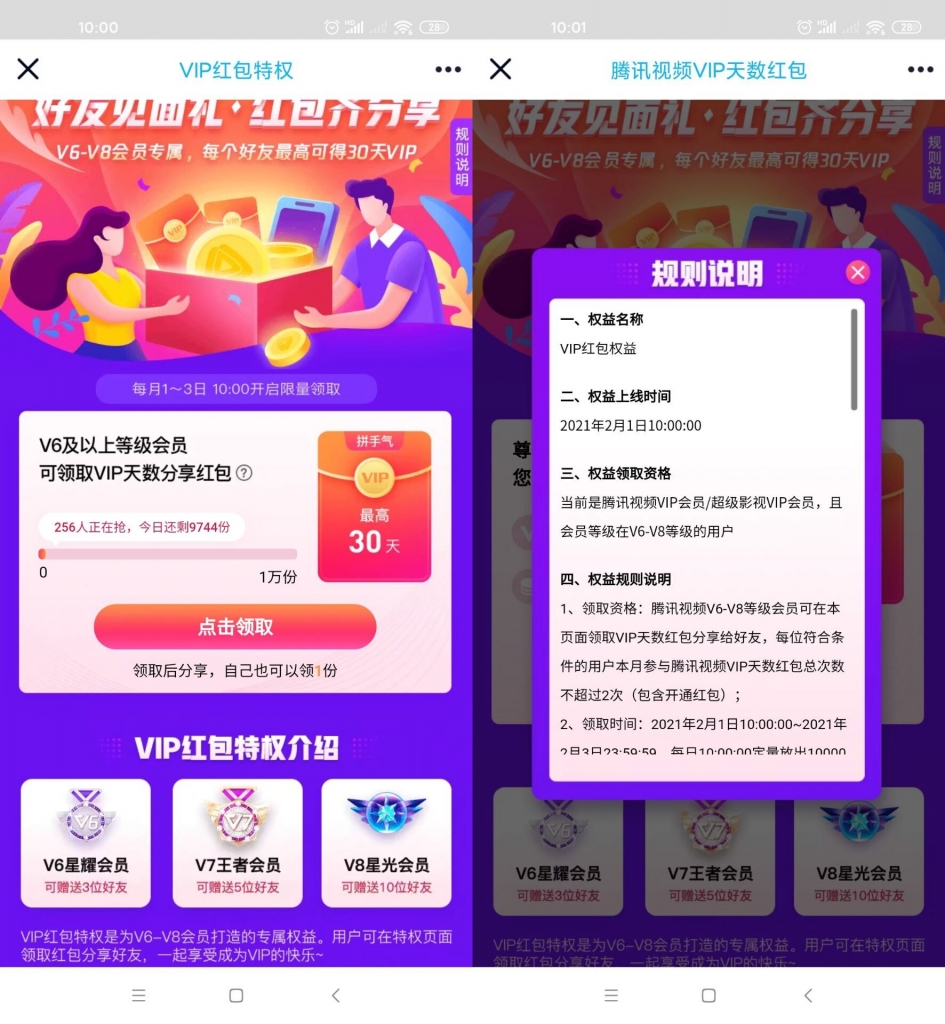This screenshot has height=1024, width=945.
Task: Open overflow menu on VIP红包特权 page
Action: pos(448,69)
